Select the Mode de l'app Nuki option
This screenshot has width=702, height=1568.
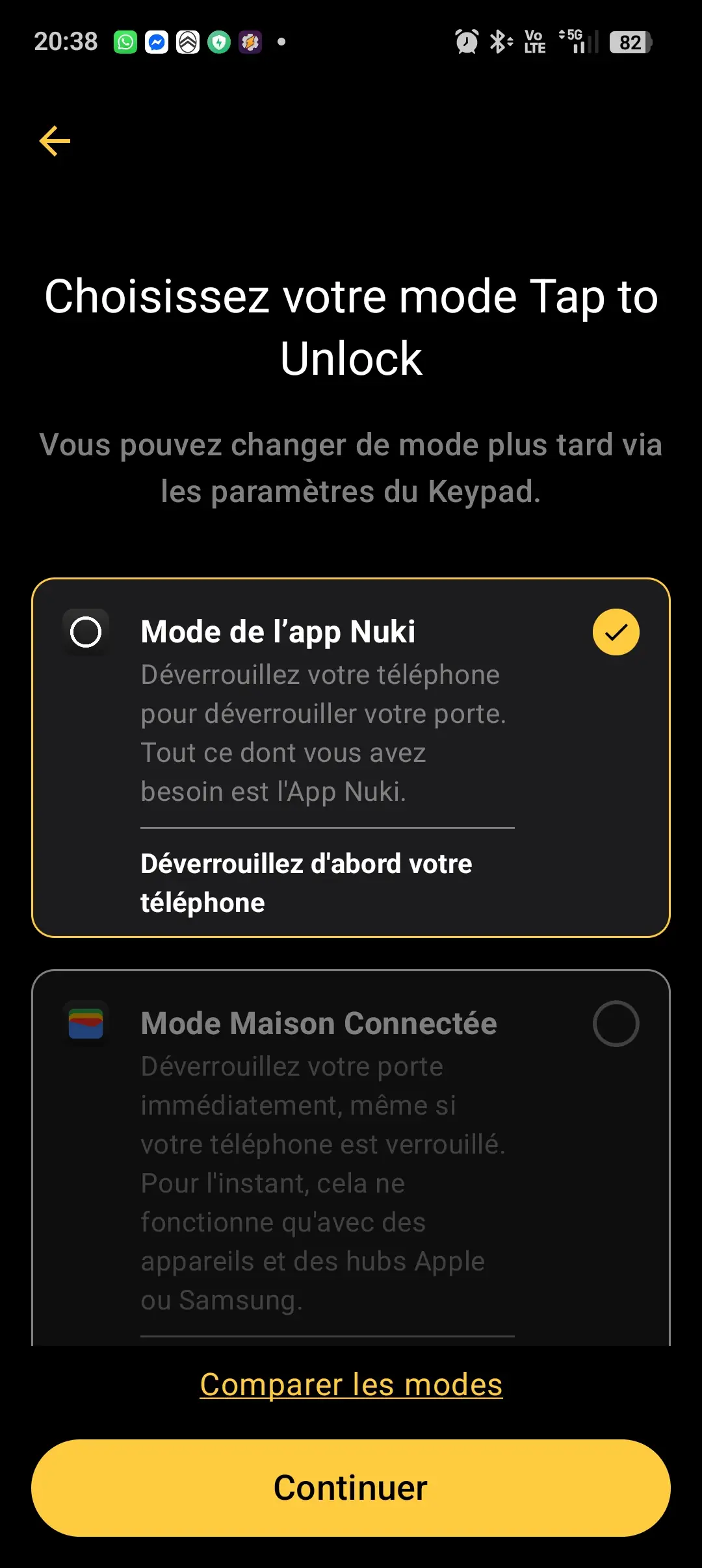[351, 757]
